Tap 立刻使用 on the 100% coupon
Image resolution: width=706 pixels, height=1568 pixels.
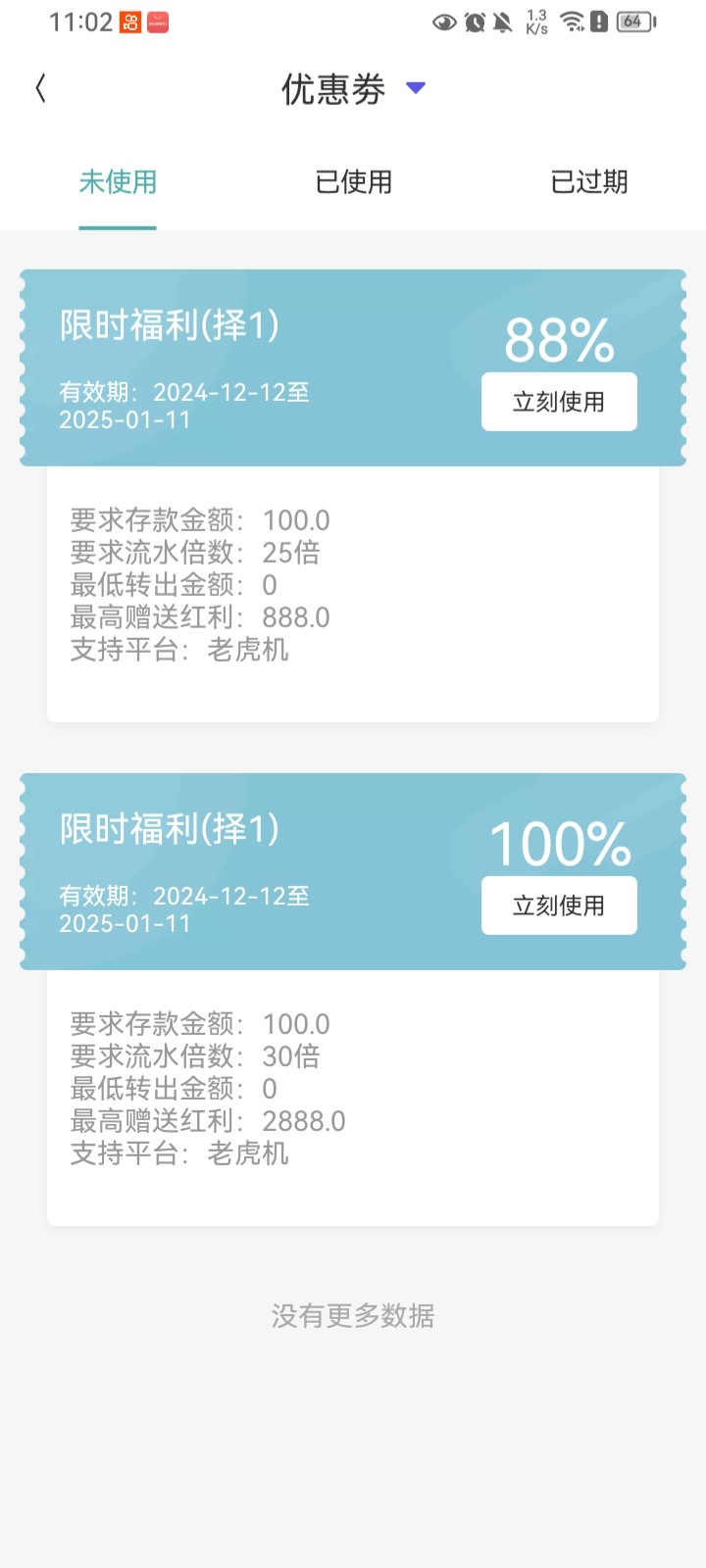point(559,906)
